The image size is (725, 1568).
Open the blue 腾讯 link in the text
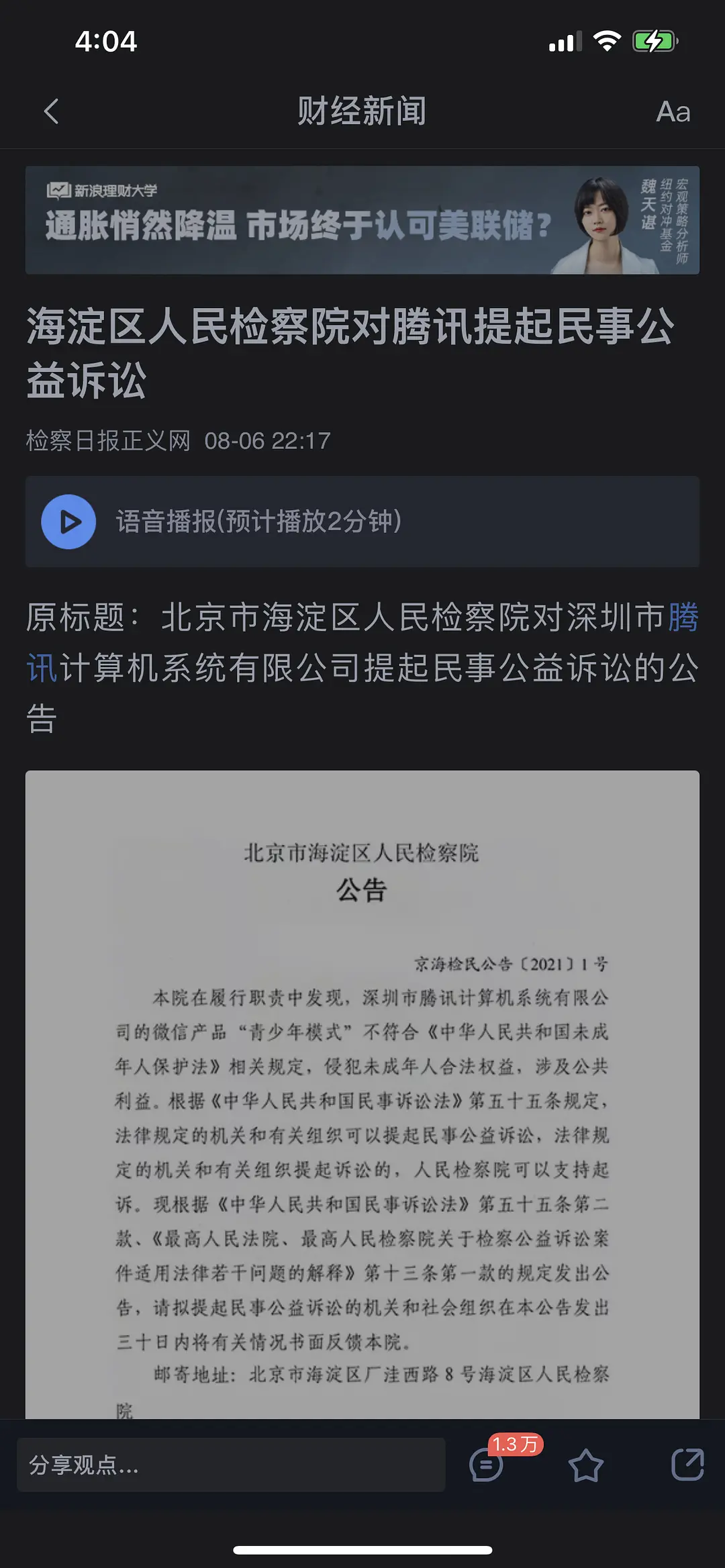click(683, 617)
